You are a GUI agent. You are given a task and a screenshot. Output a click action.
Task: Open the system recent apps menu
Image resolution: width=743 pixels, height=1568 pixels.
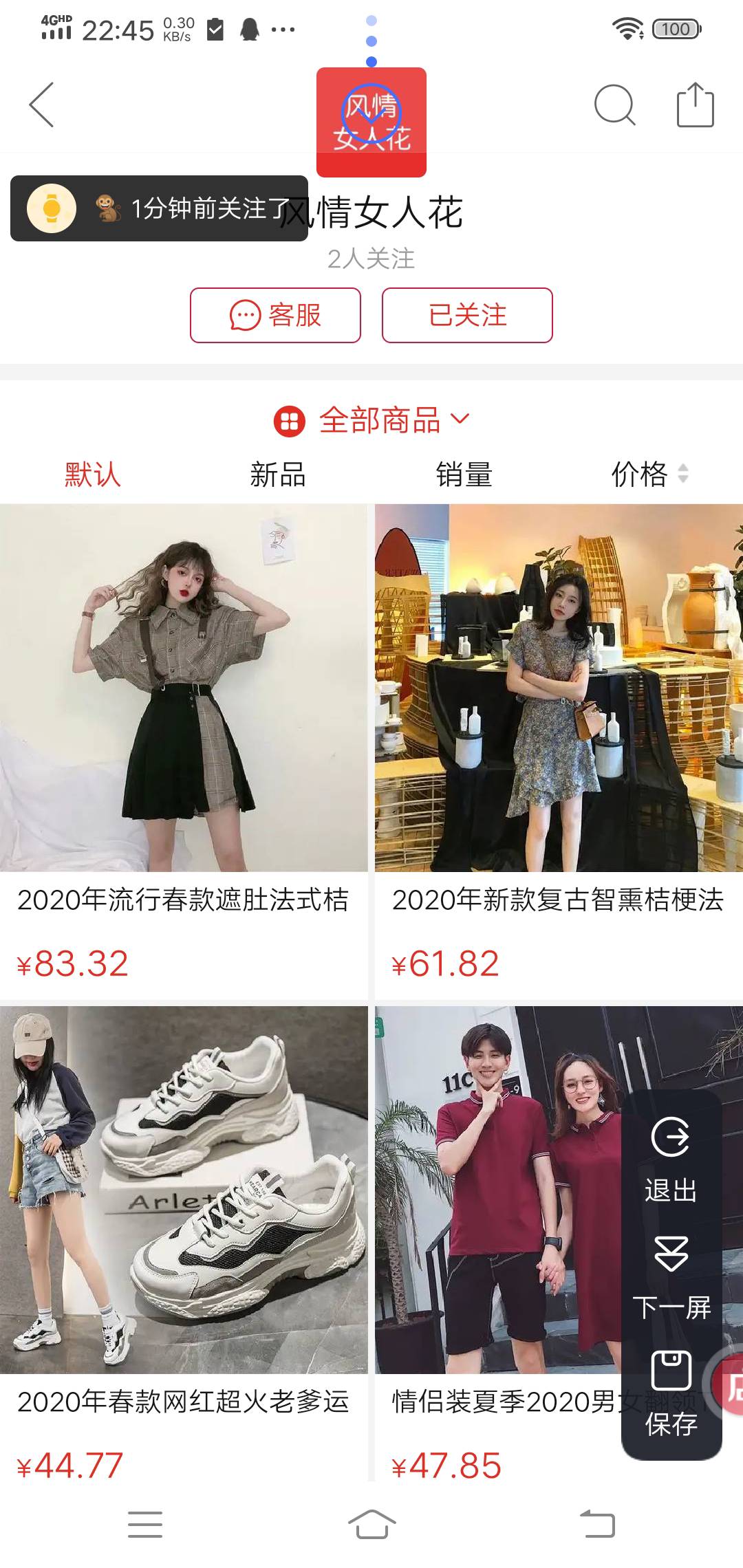click(145, 1524)
